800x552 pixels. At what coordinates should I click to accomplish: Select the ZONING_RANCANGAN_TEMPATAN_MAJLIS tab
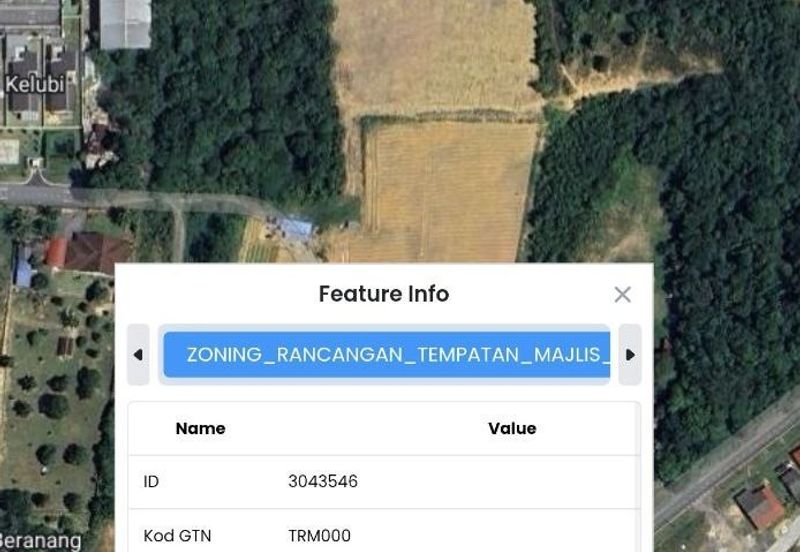click(386, 355)
